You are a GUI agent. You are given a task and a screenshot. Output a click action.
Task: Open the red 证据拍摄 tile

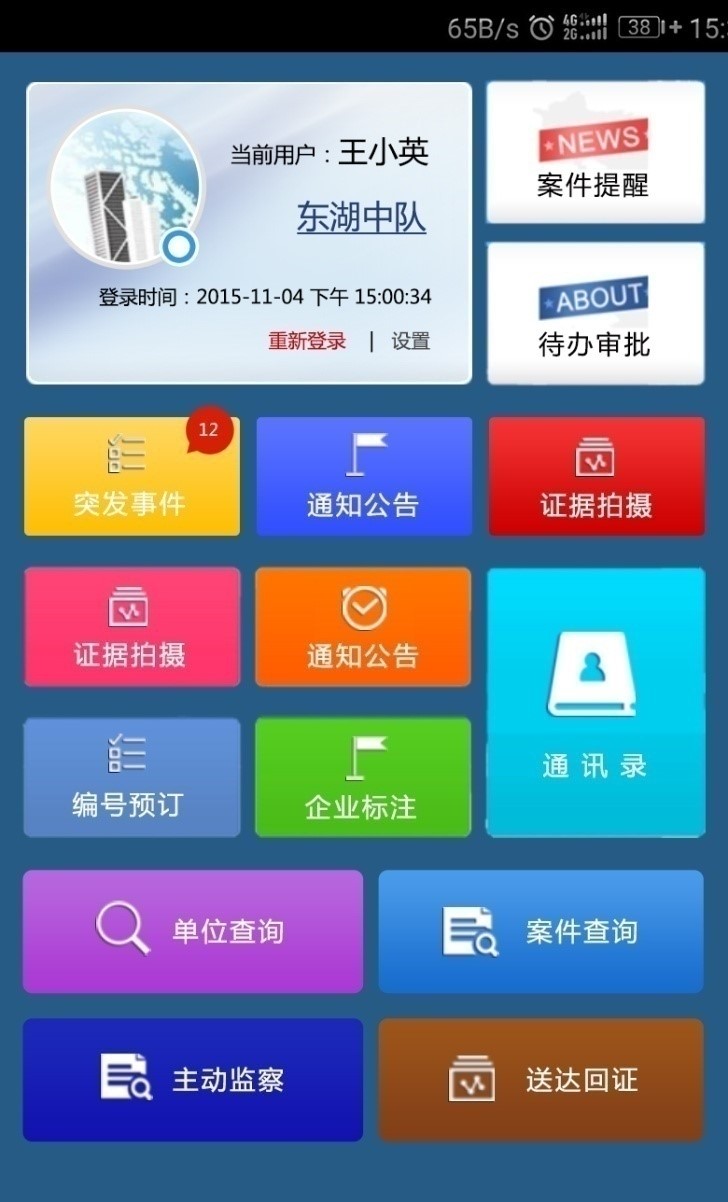tap(596, 477)
